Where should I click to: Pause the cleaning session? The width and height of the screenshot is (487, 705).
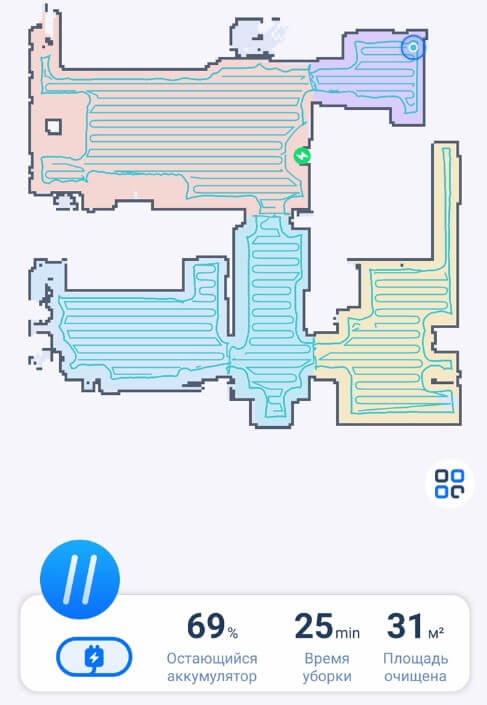tap(80, 579)
